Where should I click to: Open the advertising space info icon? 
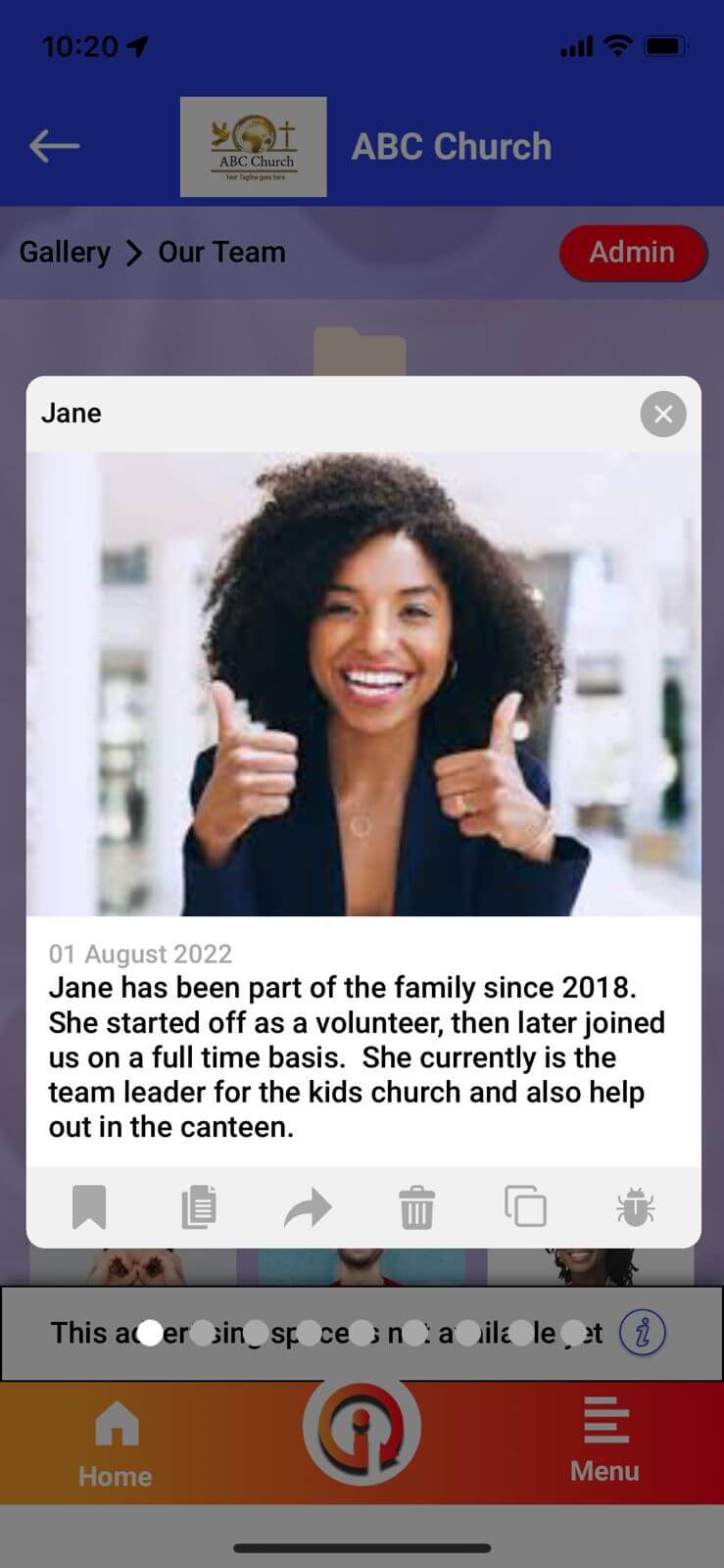[x=643, y=1333]
